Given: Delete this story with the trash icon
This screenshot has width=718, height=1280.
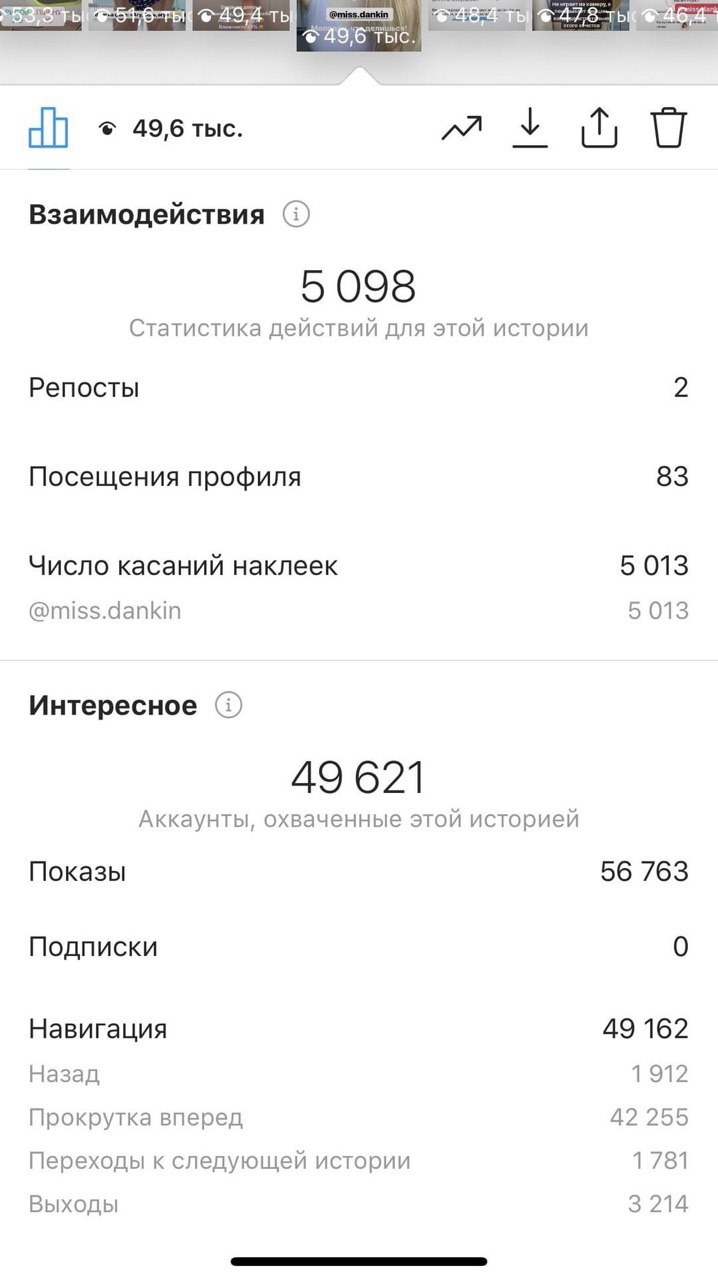Looking at the screenshot, I should coord(669,128).
